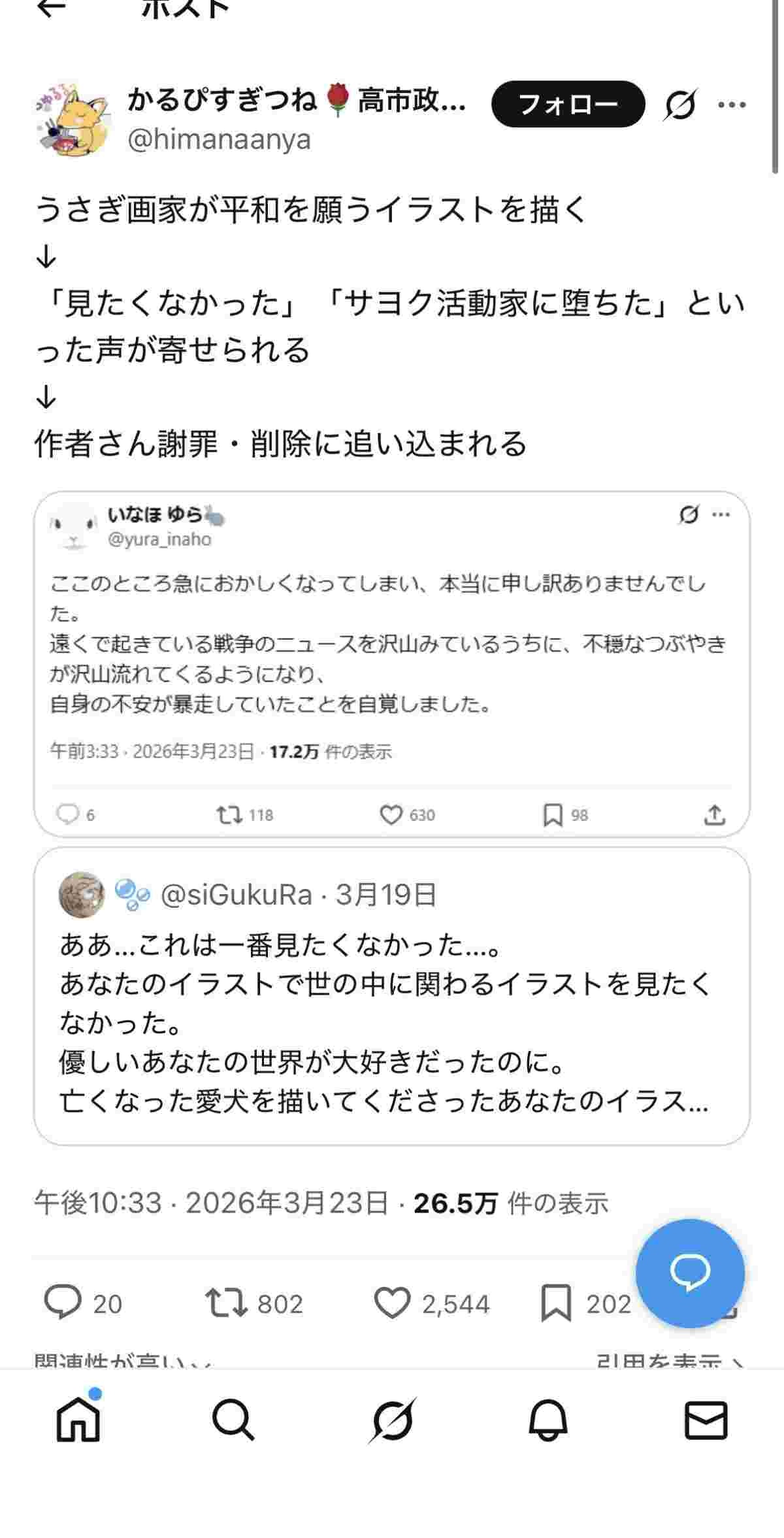
Task: Tap the blue floating reply button
Action: (690, 1273)
